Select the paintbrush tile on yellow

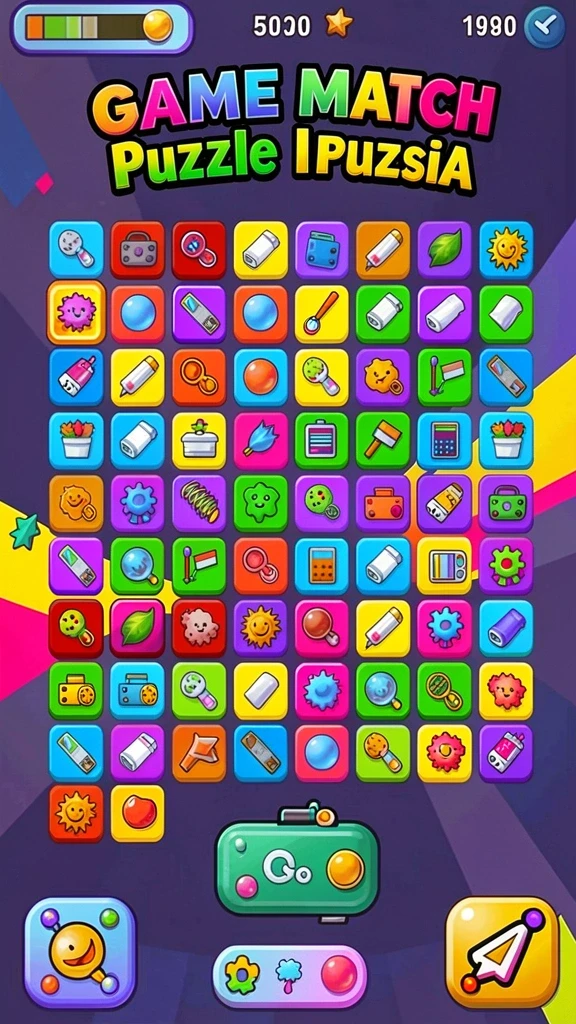(322, 313)
